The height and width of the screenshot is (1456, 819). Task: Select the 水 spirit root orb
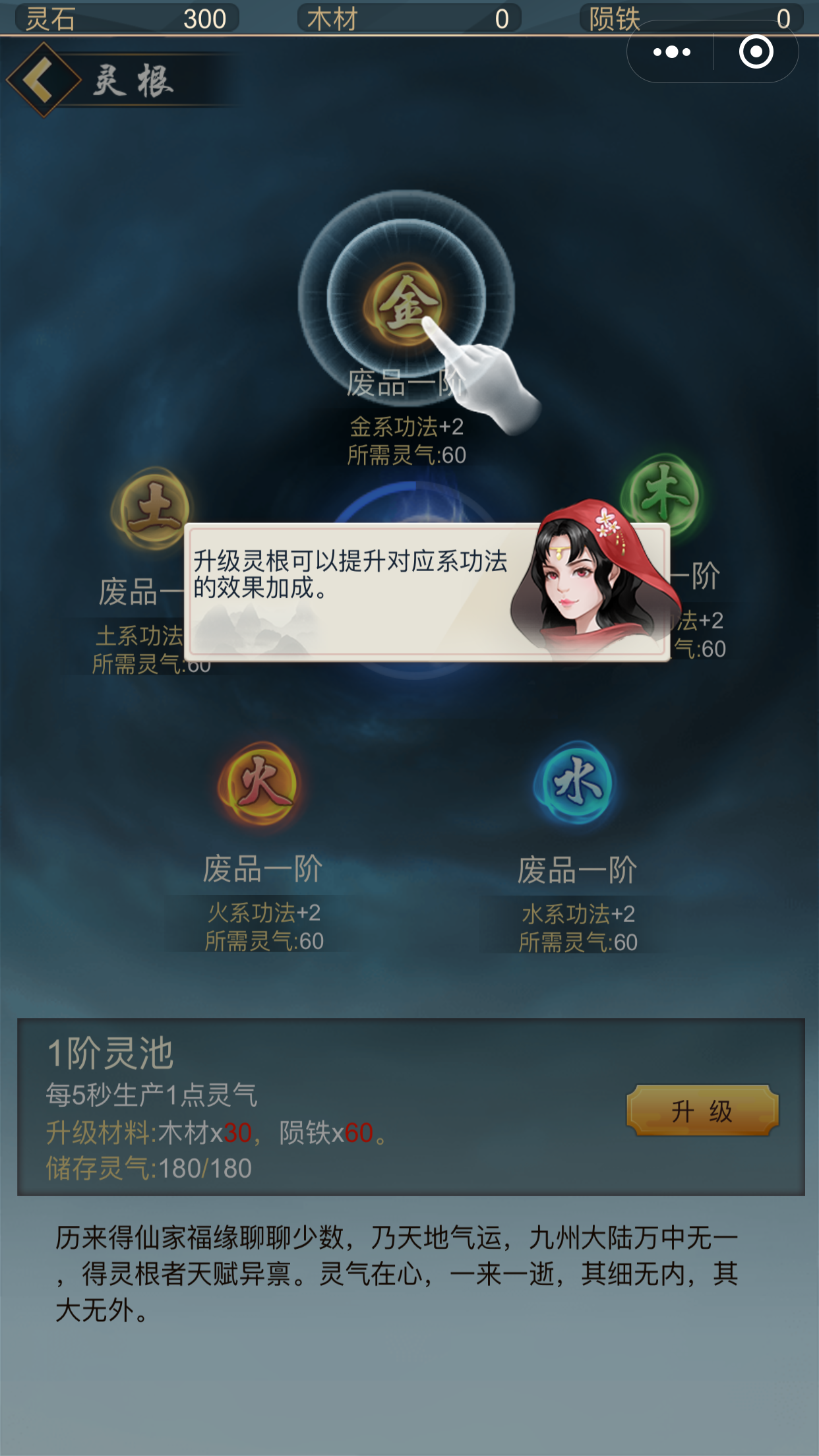coord(576,782)
